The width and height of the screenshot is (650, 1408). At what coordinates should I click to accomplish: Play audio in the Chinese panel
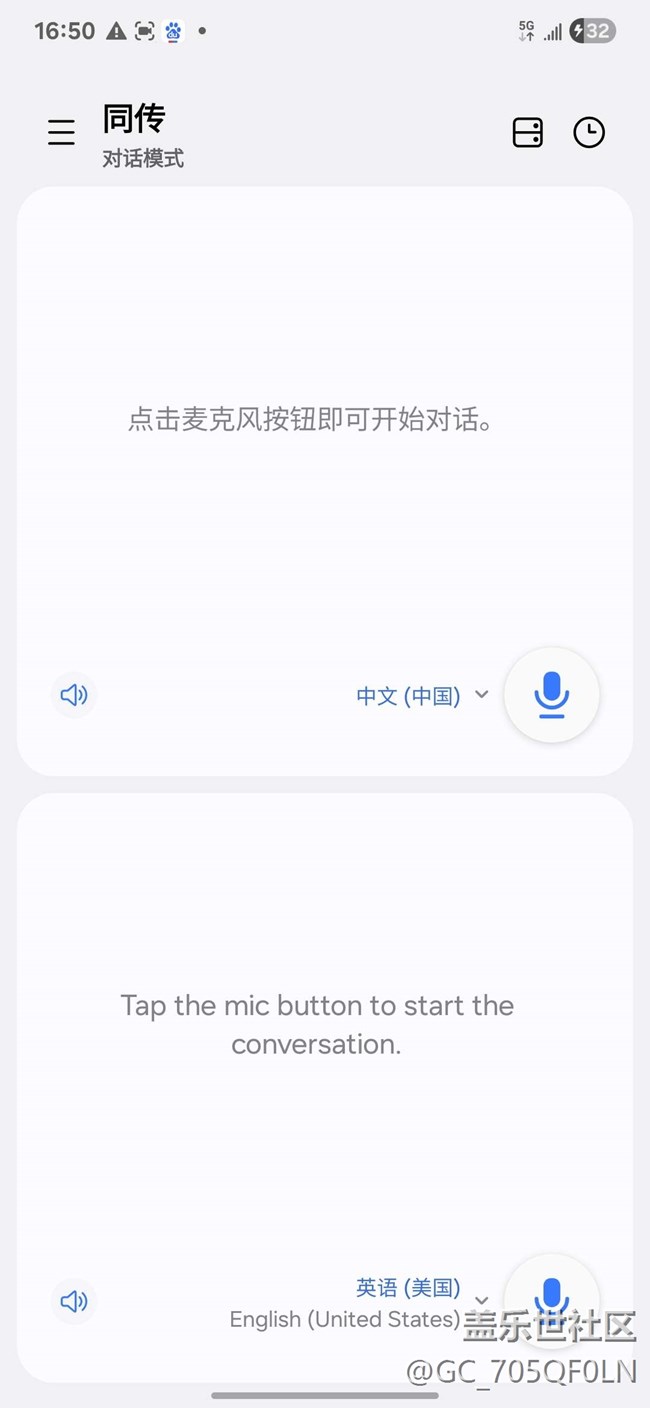74,695
